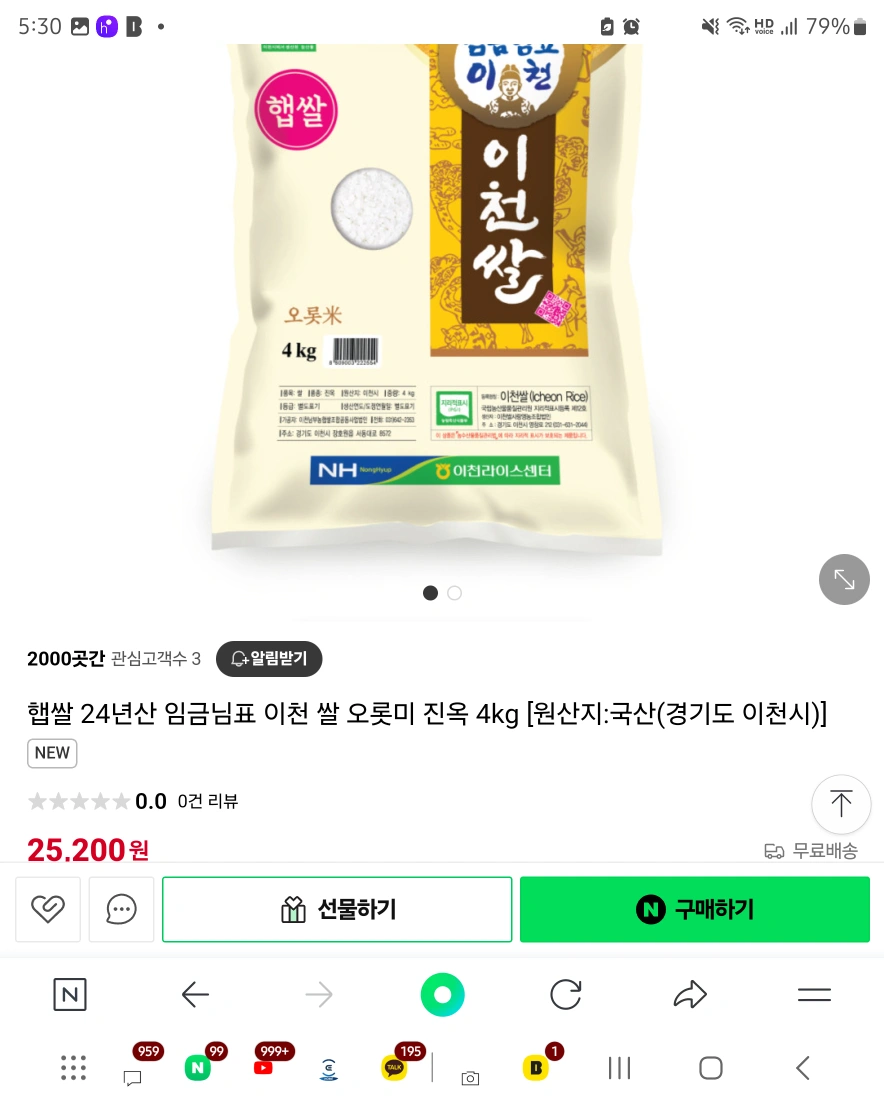Go back to the previous page in the browser

tap(195, 994)
